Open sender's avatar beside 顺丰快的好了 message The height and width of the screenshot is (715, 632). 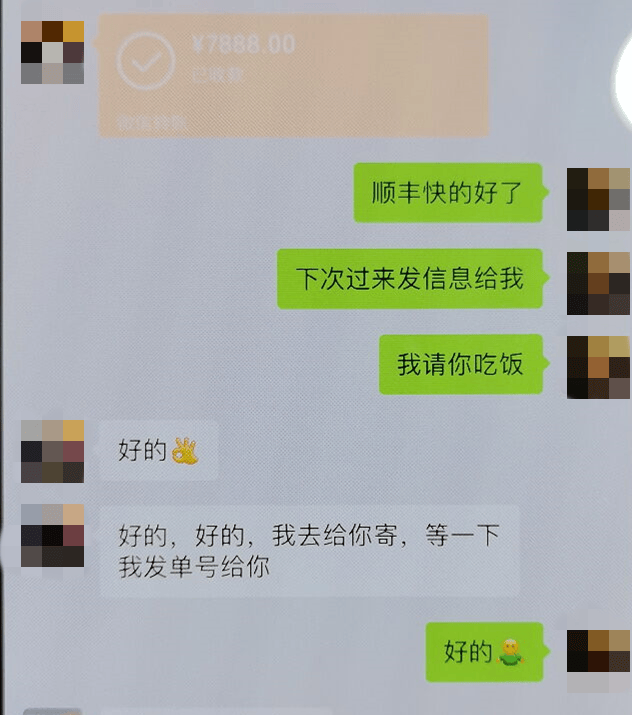tap(598, 199)
